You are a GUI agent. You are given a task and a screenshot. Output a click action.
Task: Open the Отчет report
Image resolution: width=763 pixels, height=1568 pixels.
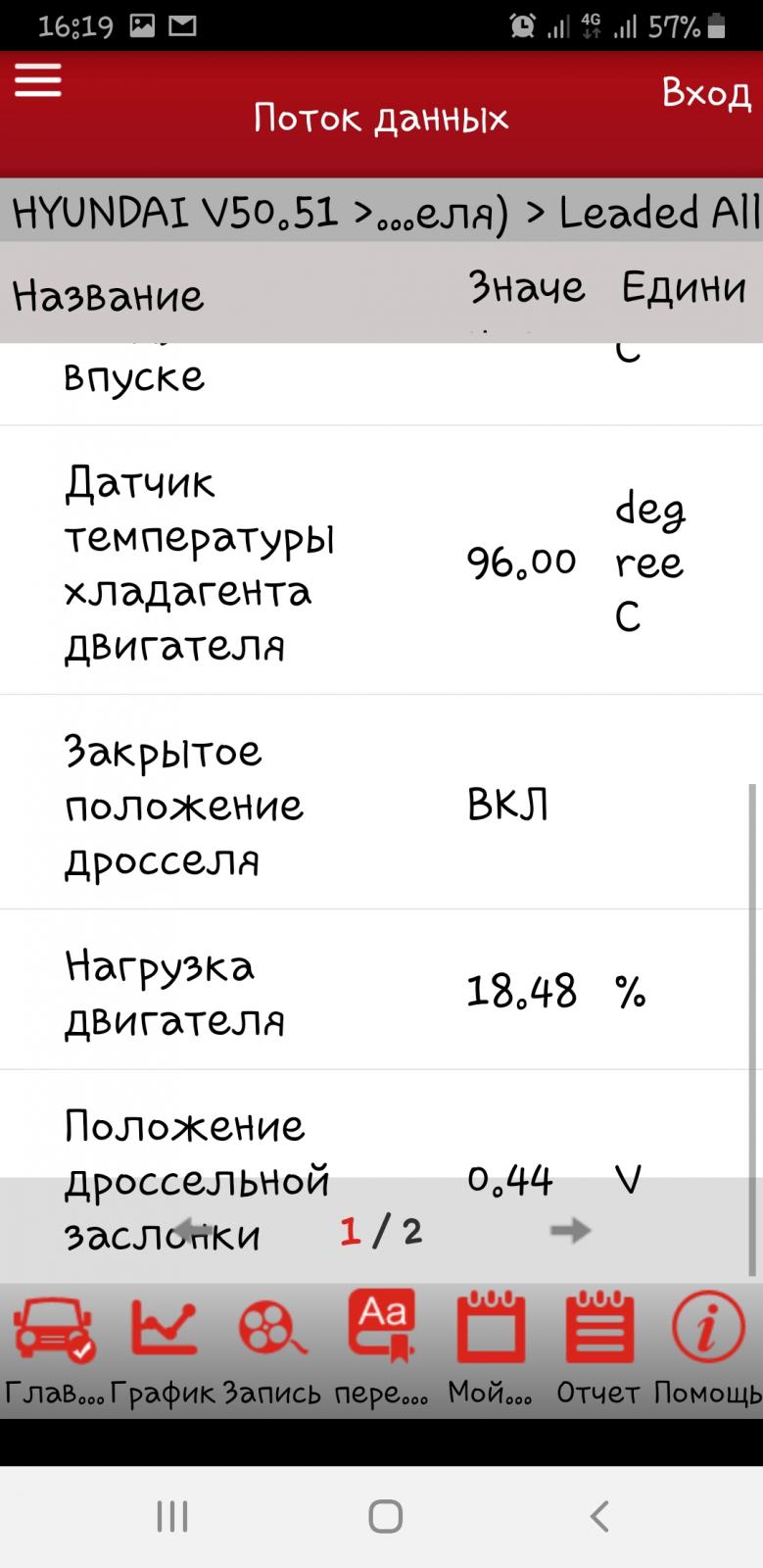598,1347
